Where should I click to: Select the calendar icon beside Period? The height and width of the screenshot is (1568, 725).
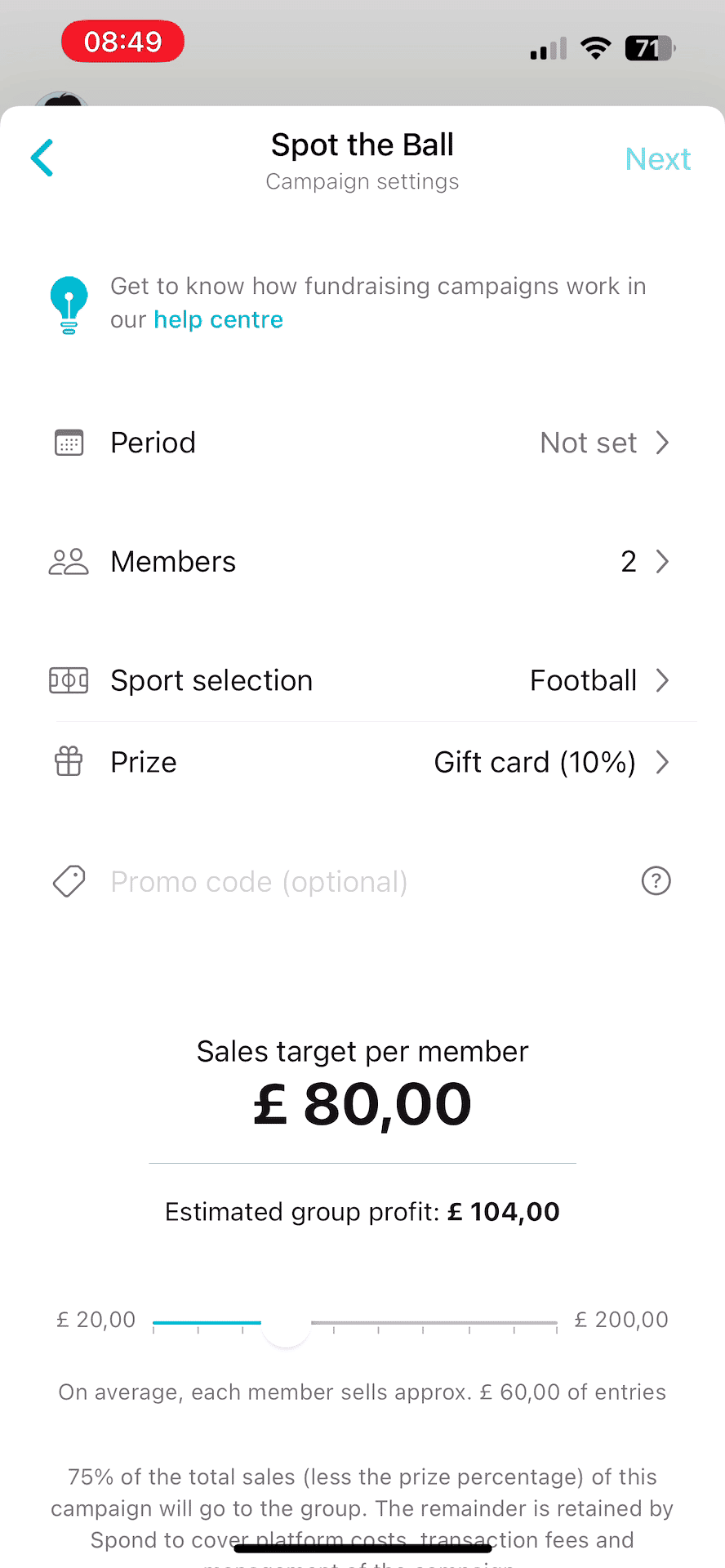[69, 442]
